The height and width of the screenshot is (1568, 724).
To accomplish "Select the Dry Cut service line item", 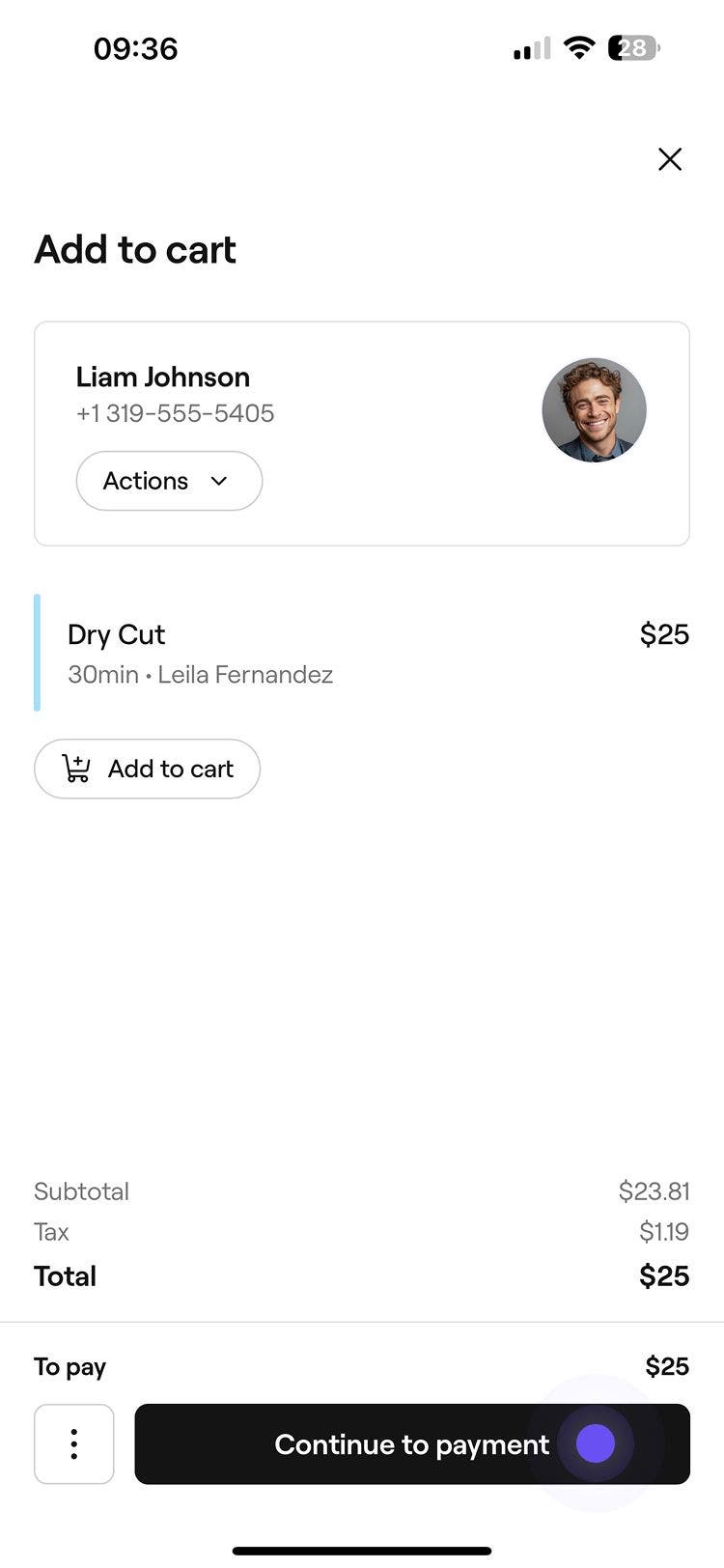I will [x=116, y=634].
